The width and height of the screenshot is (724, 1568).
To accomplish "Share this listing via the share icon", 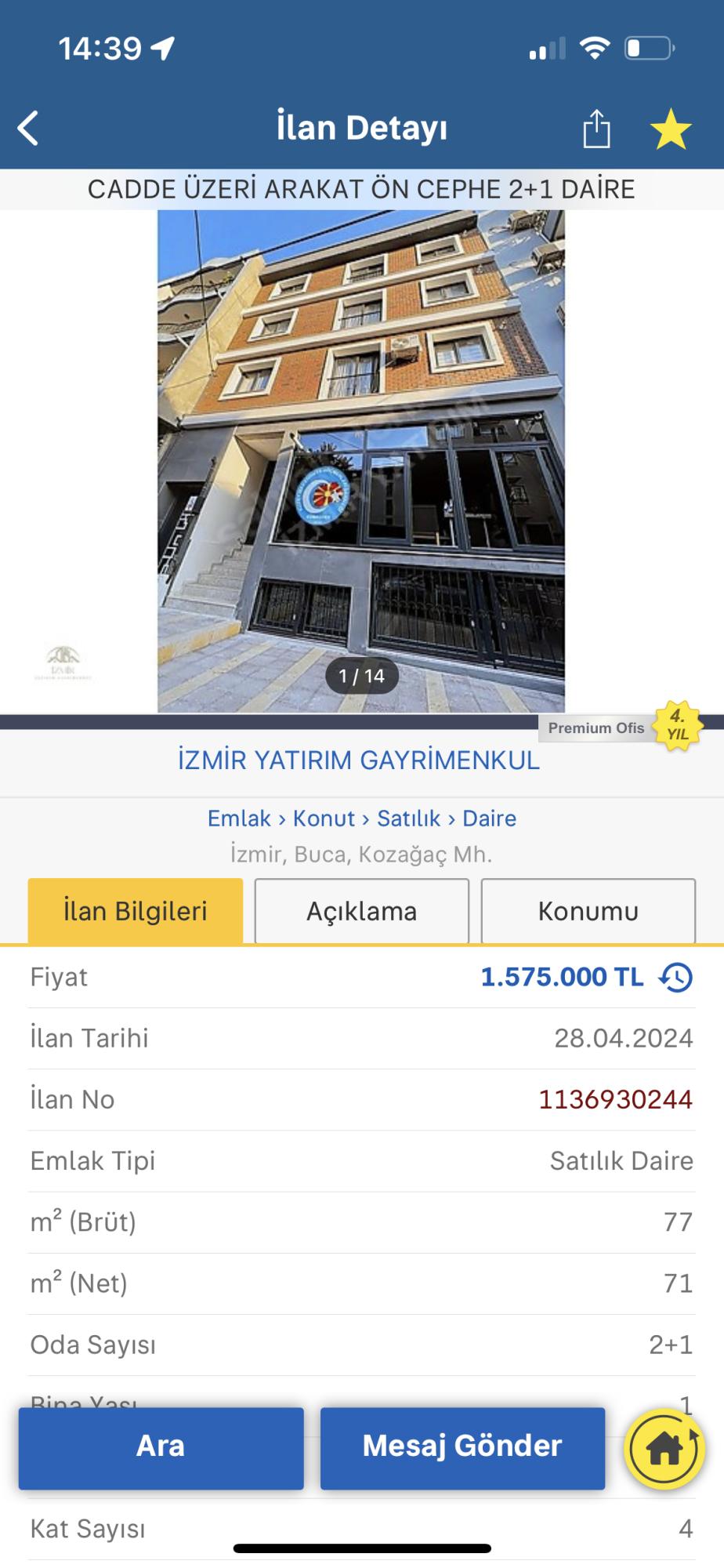I will [598, 129].
